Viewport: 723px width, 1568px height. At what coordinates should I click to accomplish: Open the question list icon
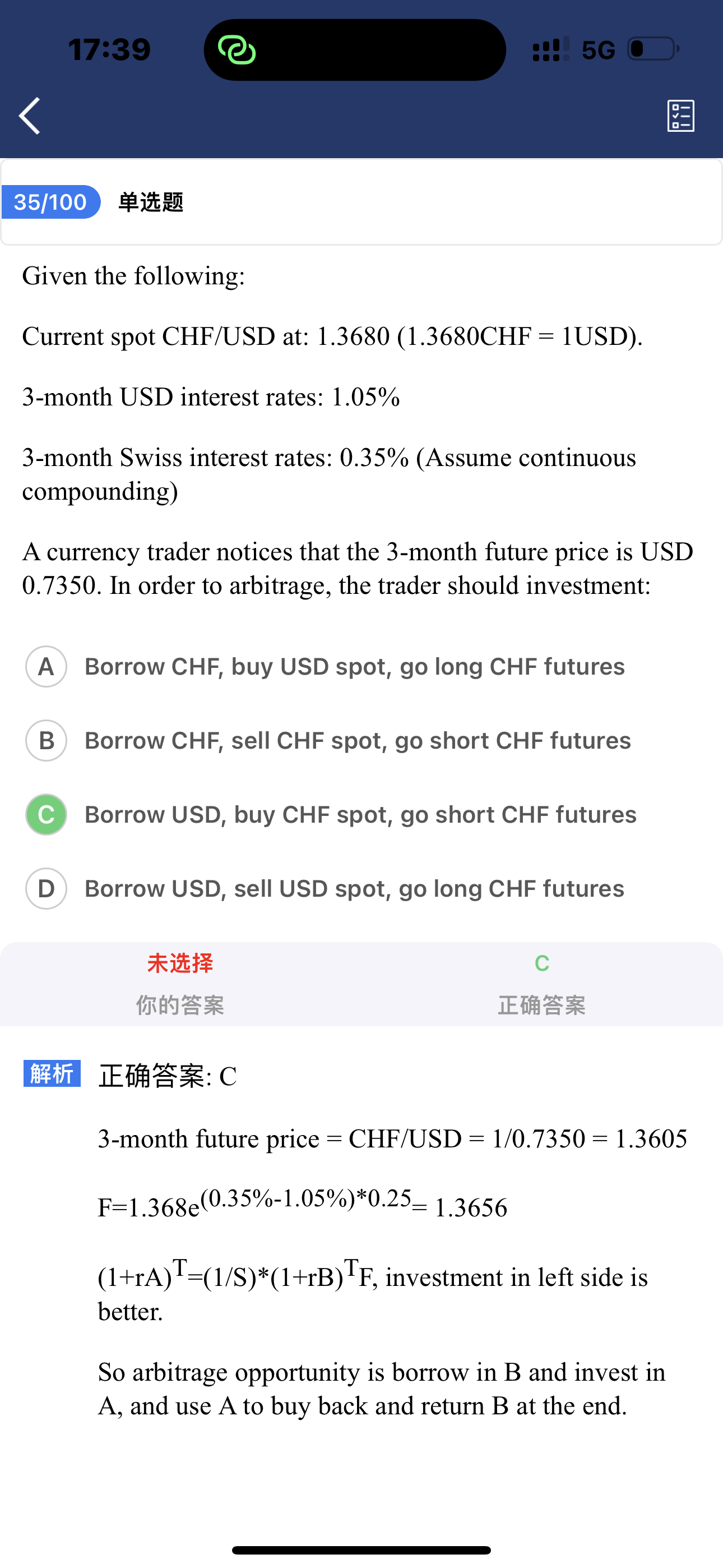point(680,116)
